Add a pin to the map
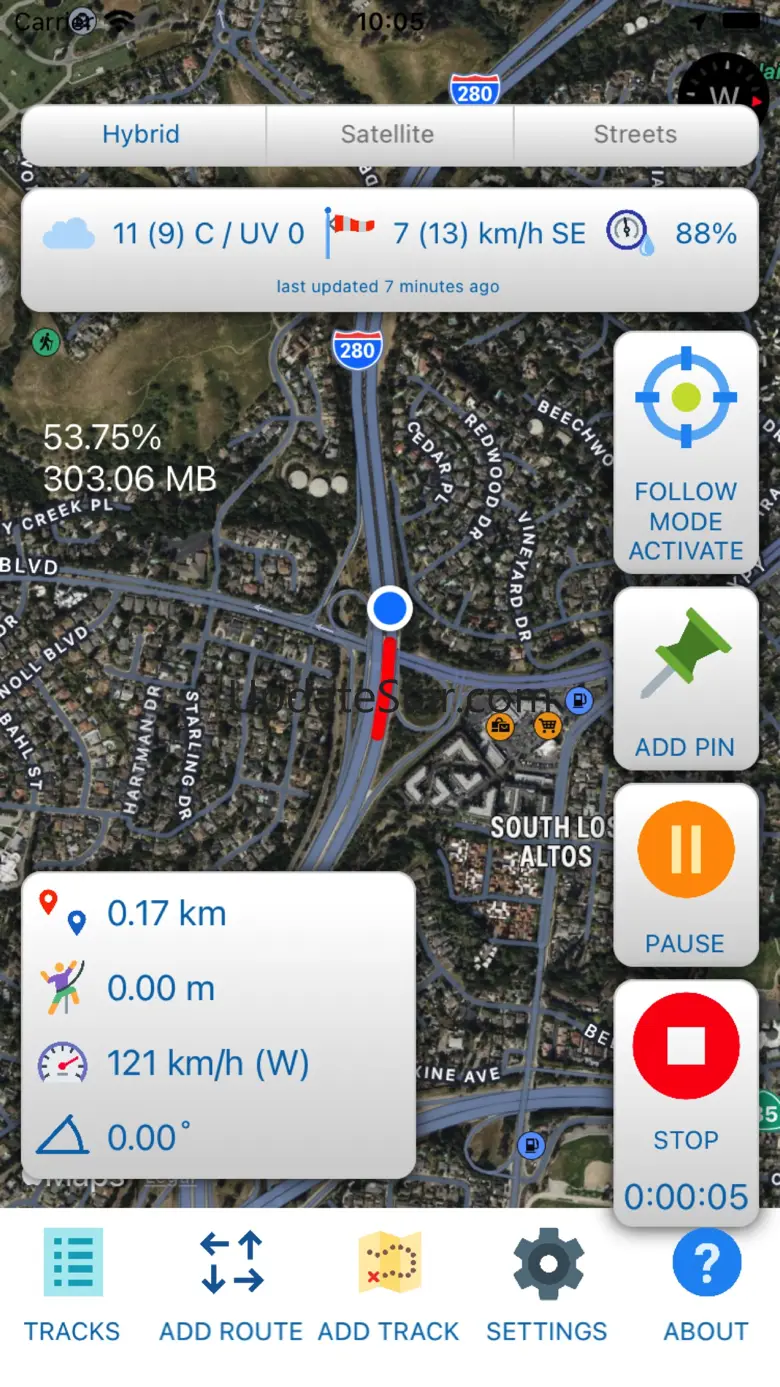Screen dimensions: 780x1387 (x=686, y=679)
